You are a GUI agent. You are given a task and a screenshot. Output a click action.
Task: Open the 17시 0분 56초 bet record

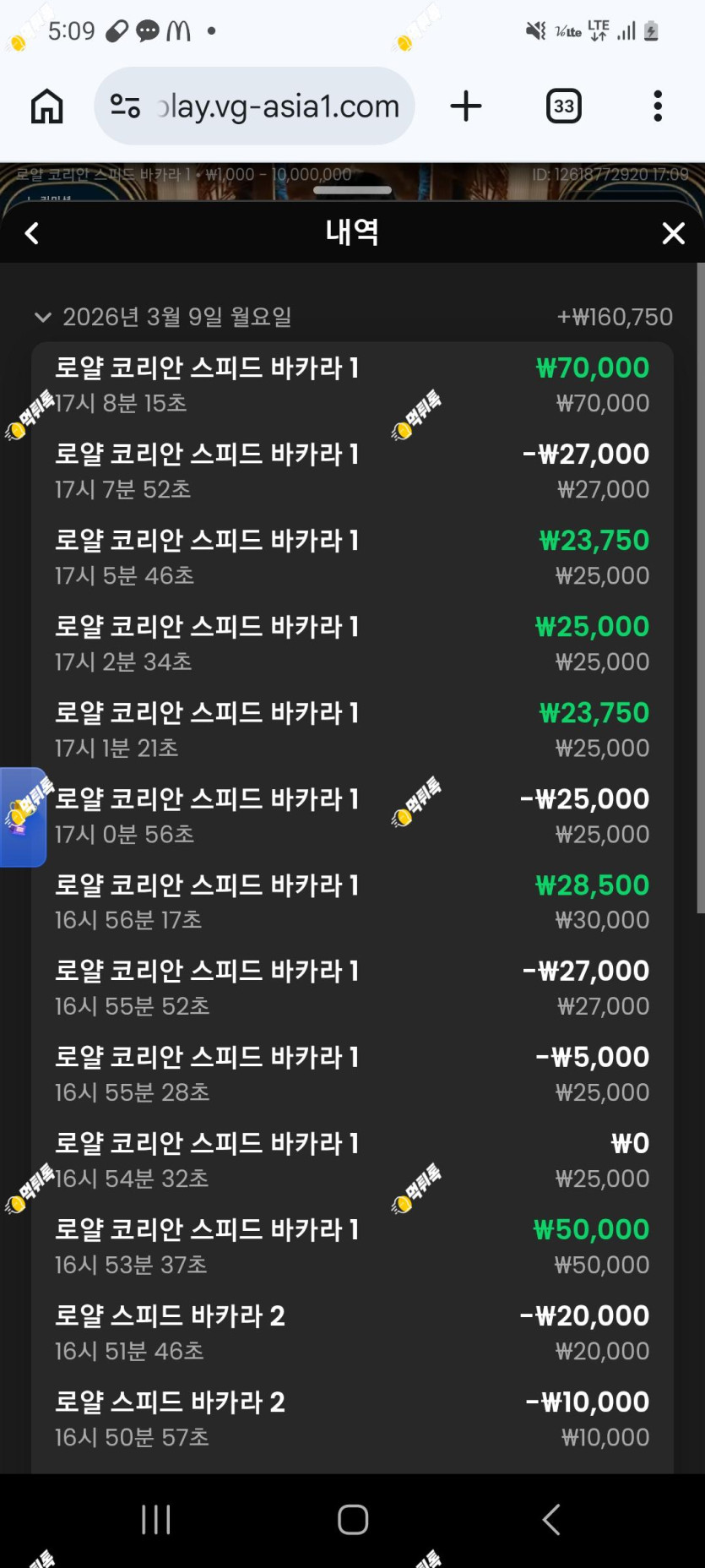(x=352, y=816)
